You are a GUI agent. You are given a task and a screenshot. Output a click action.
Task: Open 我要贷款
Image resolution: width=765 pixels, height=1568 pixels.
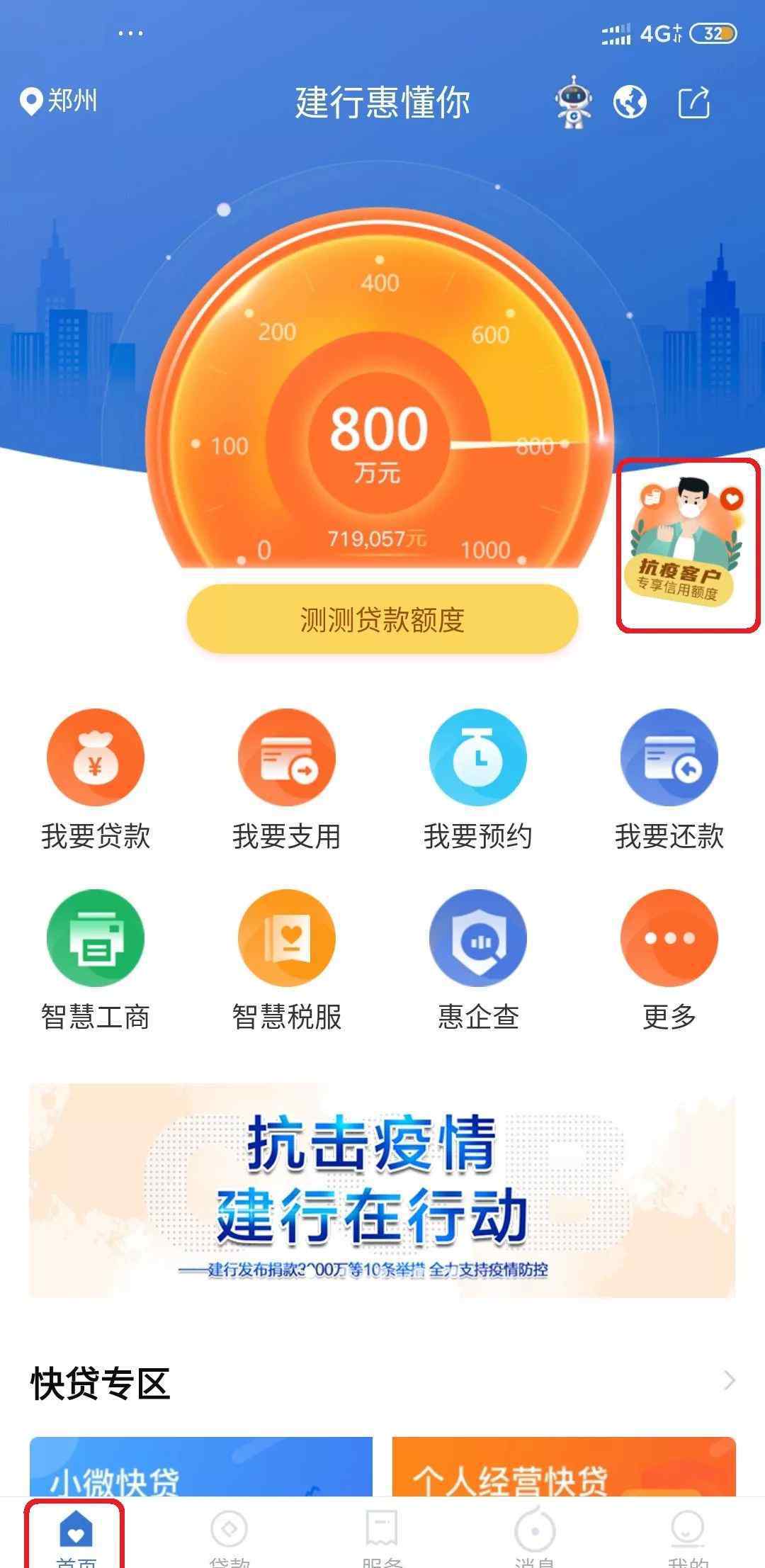tap(96, 781)
